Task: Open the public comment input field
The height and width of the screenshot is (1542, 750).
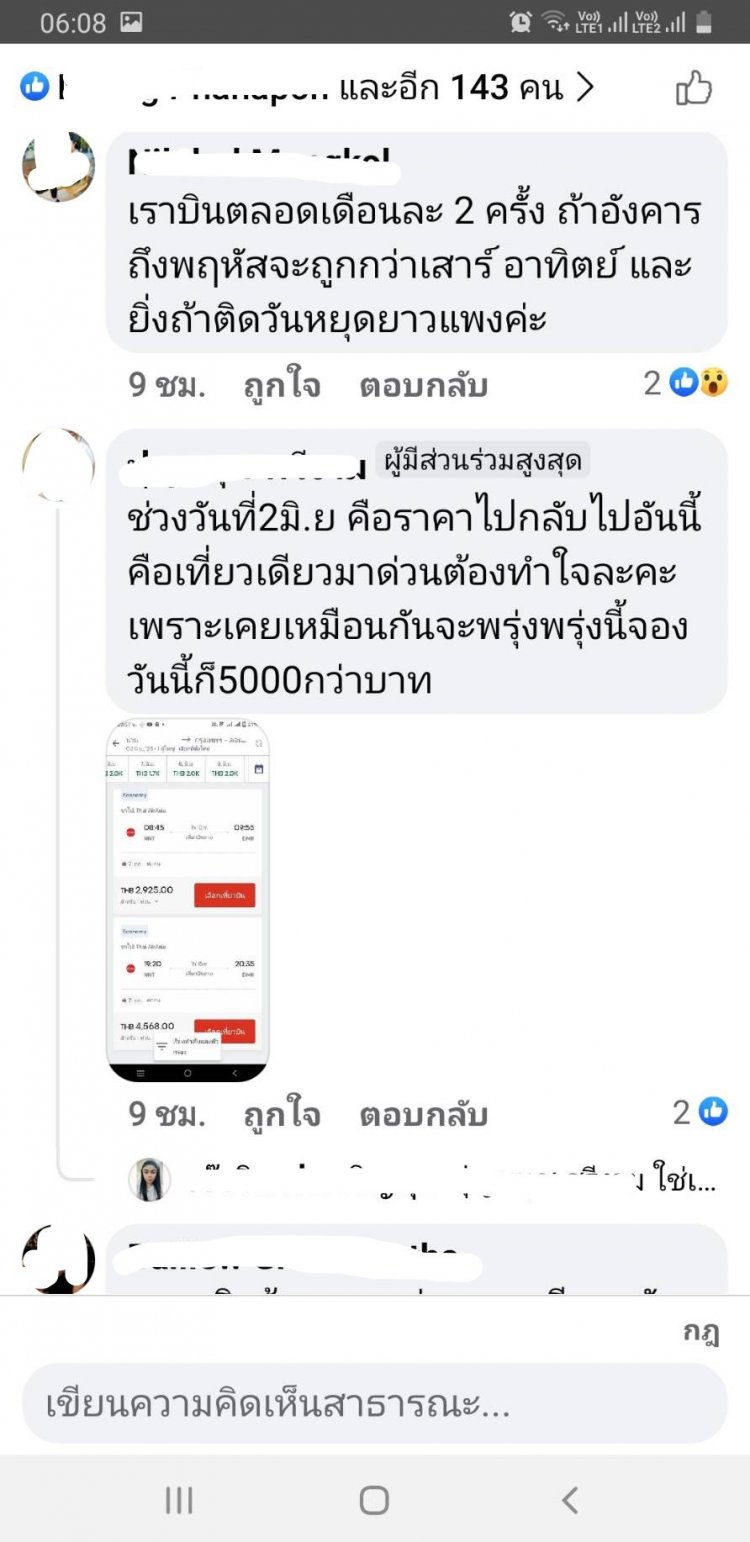Action: pyautogui.click(x=374, y=1404)
